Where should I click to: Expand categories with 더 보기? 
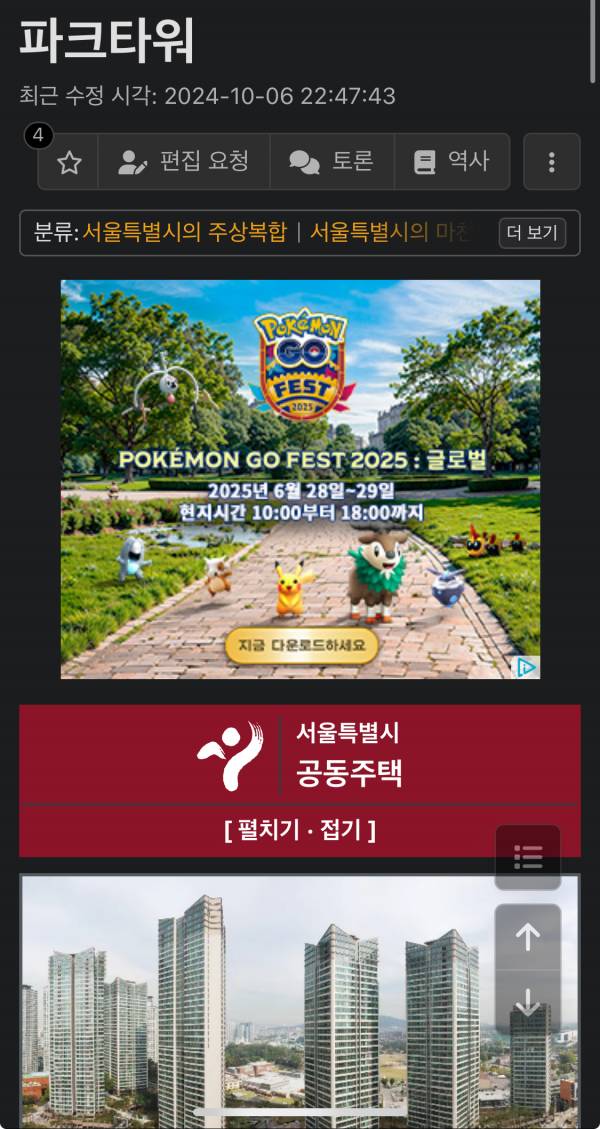[532, 233]
